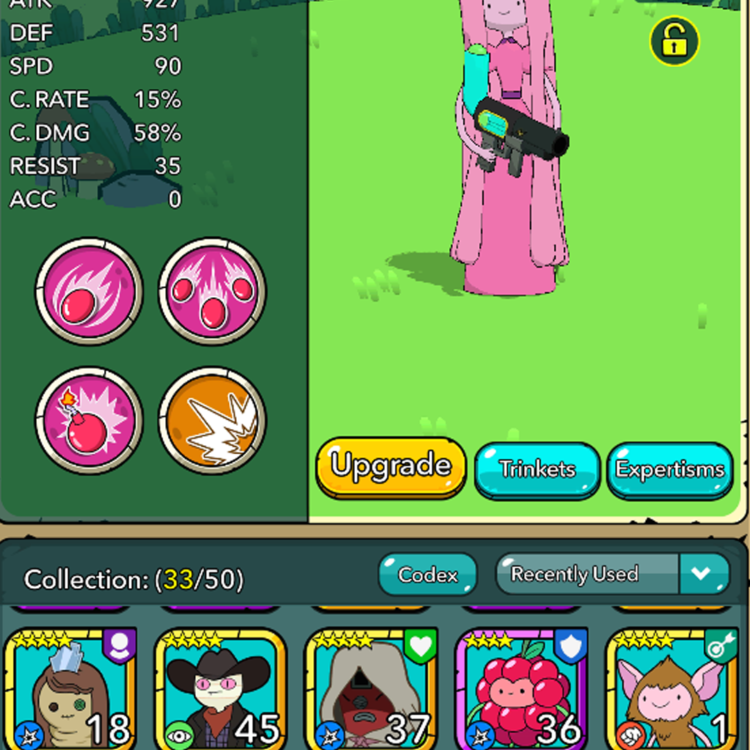Open the Expertisms screen
This screenshot has width=750, height=750.
tap(669, 469)
